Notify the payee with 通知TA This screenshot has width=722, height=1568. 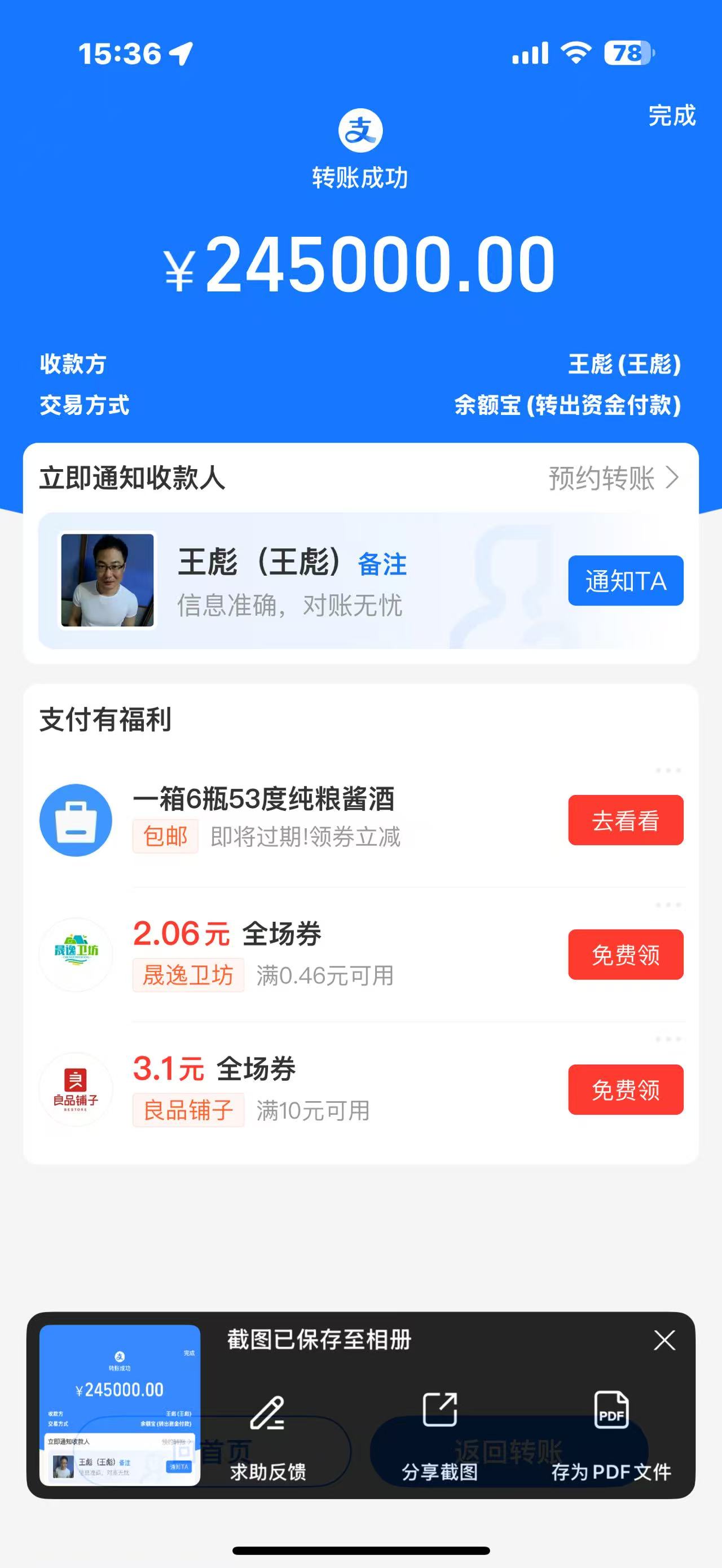[x=625, y=581]
